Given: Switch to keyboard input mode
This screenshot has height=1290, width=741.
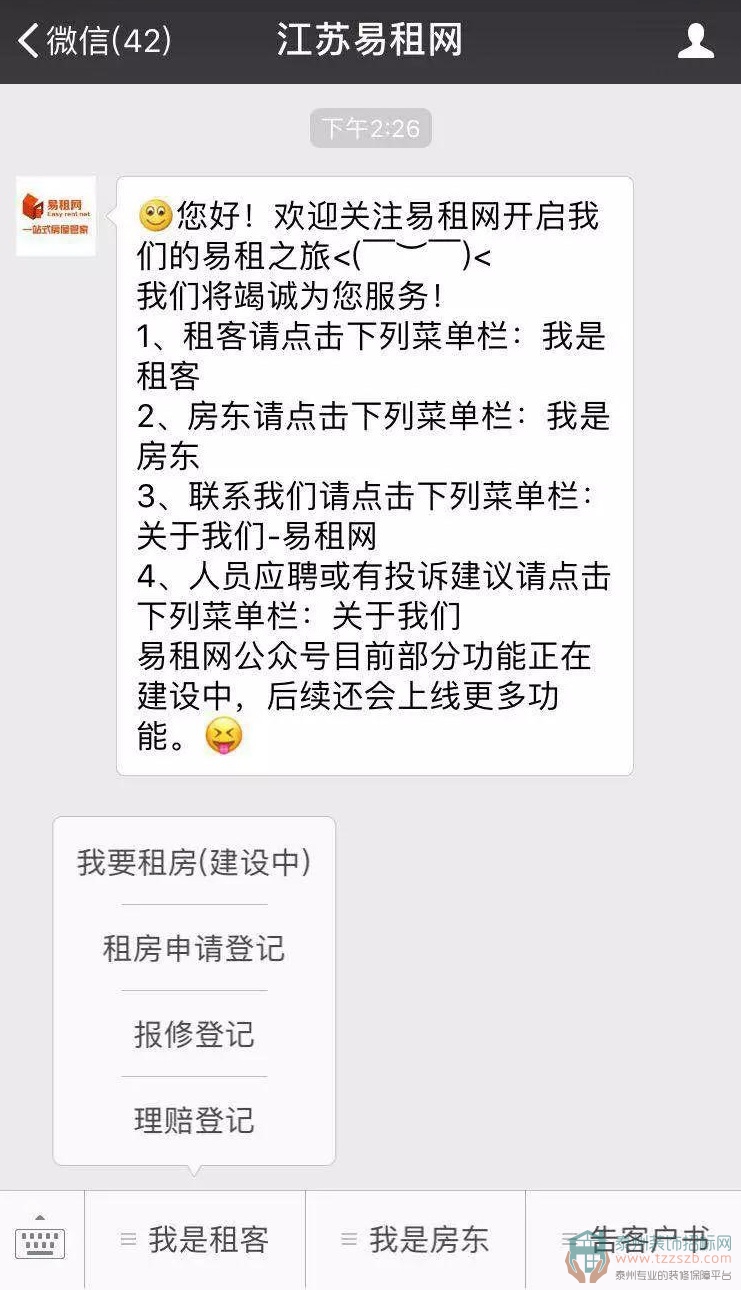Looking at the screenshot, I should click(x=41, y=1240).
